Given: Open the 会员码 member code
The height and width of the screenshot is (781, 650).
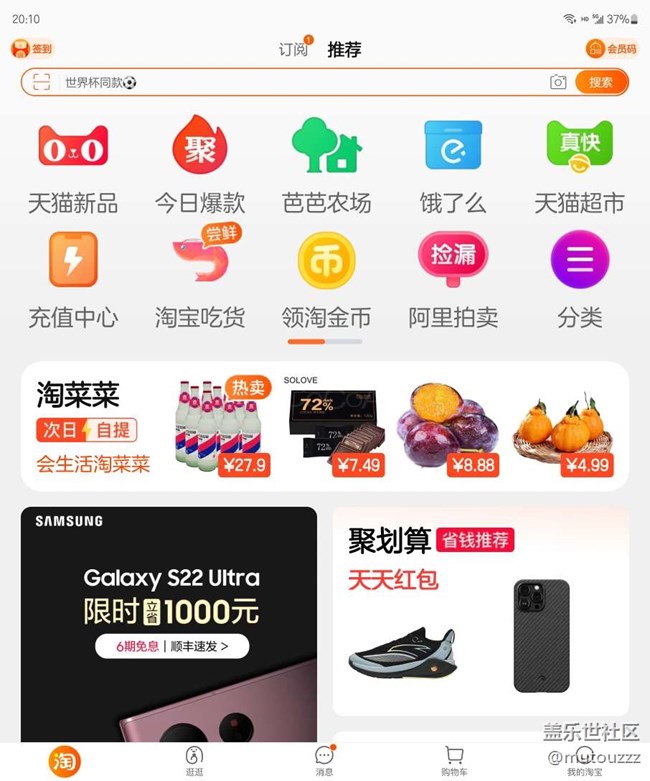Looking at the screenshot, I should [x=611, y=49].
